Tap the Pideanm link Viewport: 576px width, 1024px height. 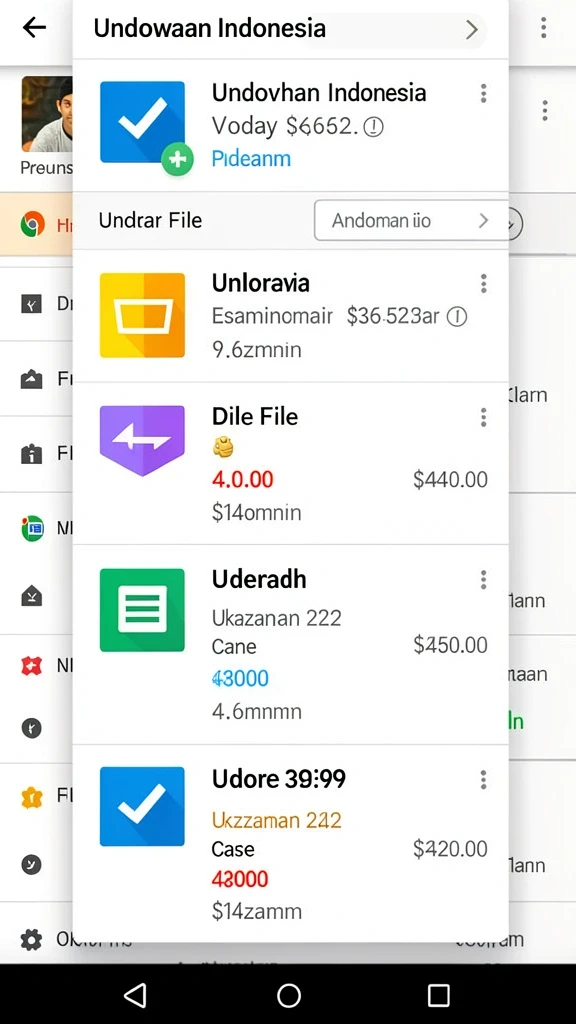tap(251, 159)
